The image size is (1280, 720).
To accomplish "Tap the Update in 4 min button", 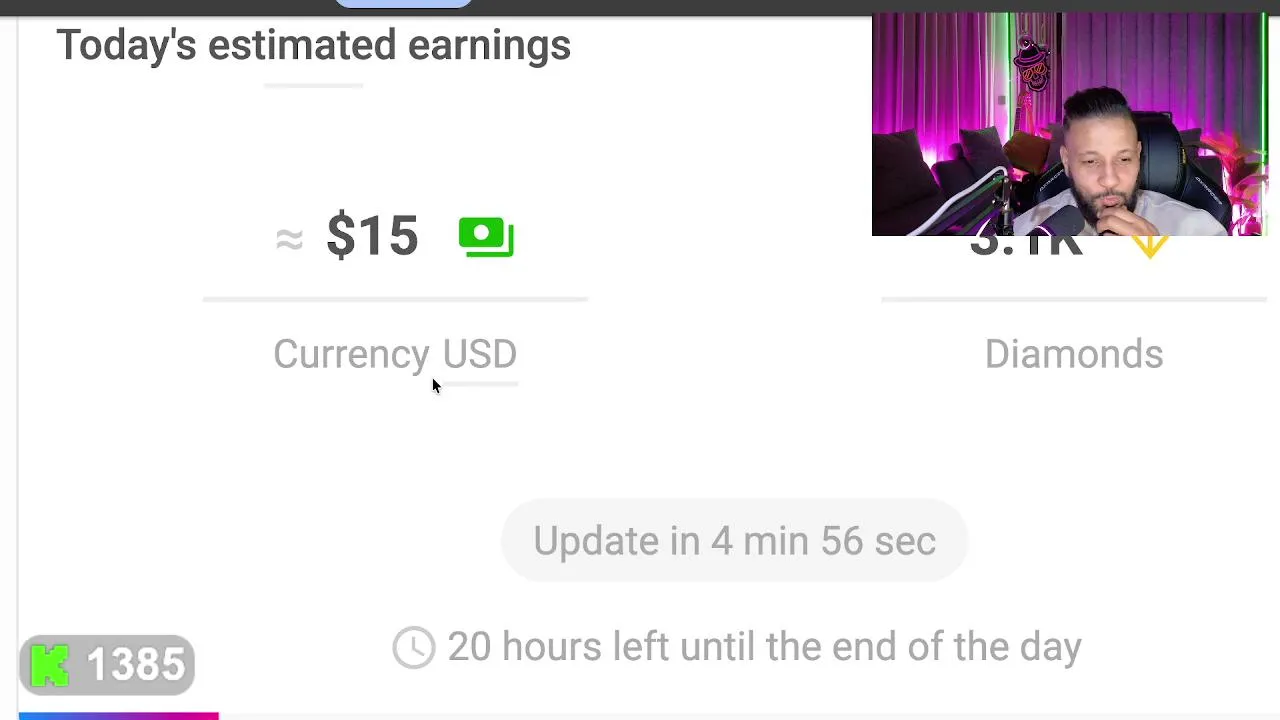I will pos(734,541).
